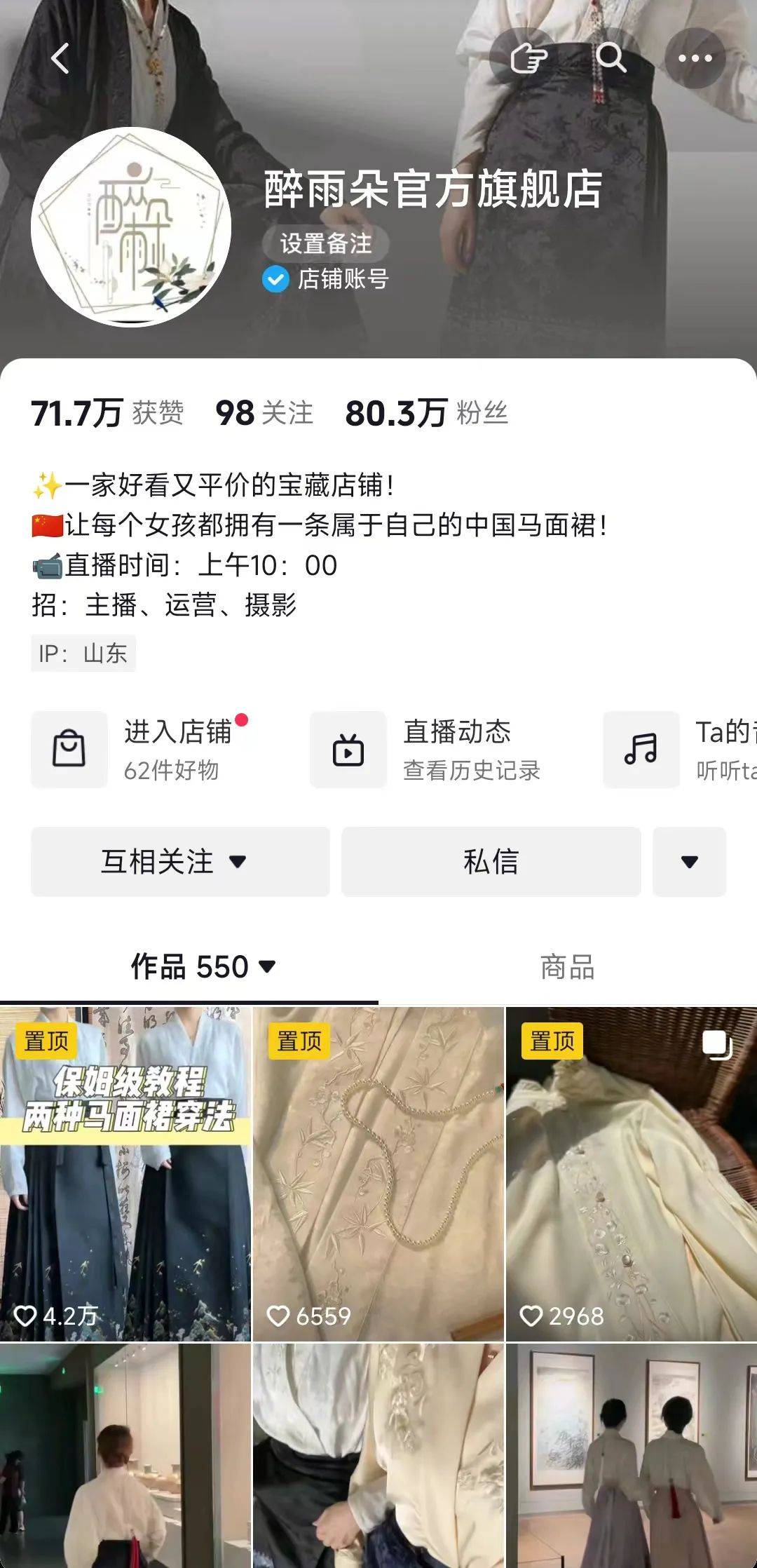Open the 98 关注 following list
This screenshot has height=1568, width=757.
click(x=264, y=413)
